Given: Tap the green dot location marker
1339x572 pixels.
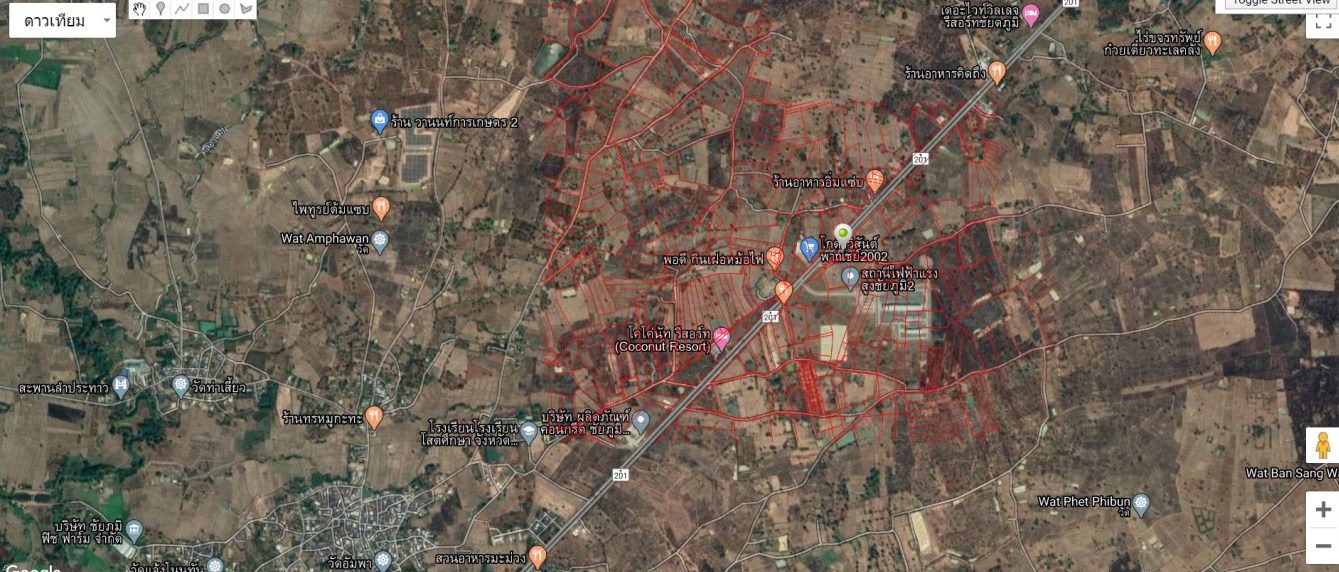Looking at the screenshot, I should (842, 231).
